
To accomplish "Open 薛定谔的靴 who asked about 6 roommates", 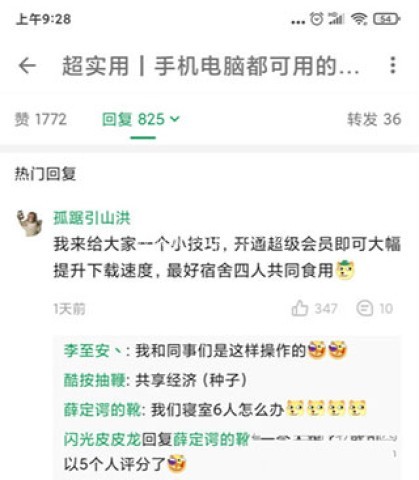I will (102, 410).
